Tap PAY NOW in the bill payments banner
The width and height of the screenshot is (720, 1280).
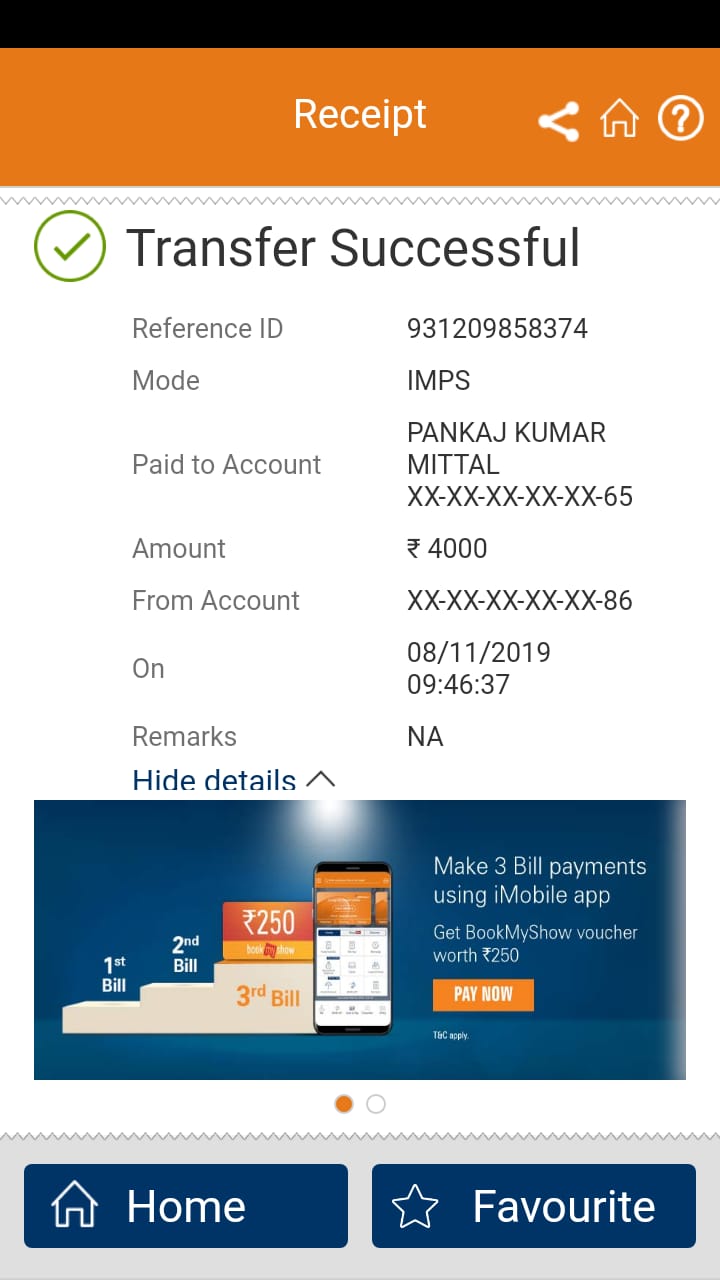pyautogui.click(x=483, y=994)
